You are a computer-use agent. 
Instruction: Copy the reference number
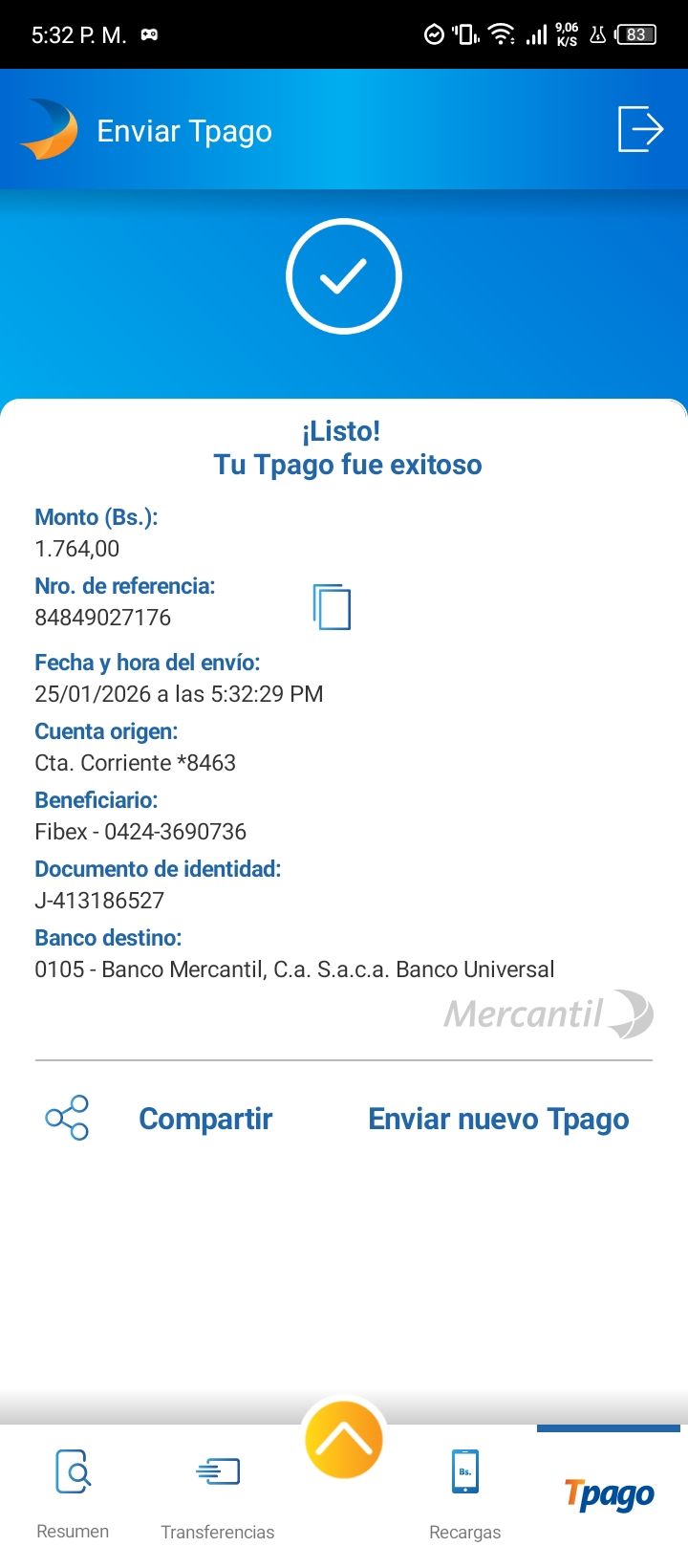pyautogui.click(x=332, y=607)
